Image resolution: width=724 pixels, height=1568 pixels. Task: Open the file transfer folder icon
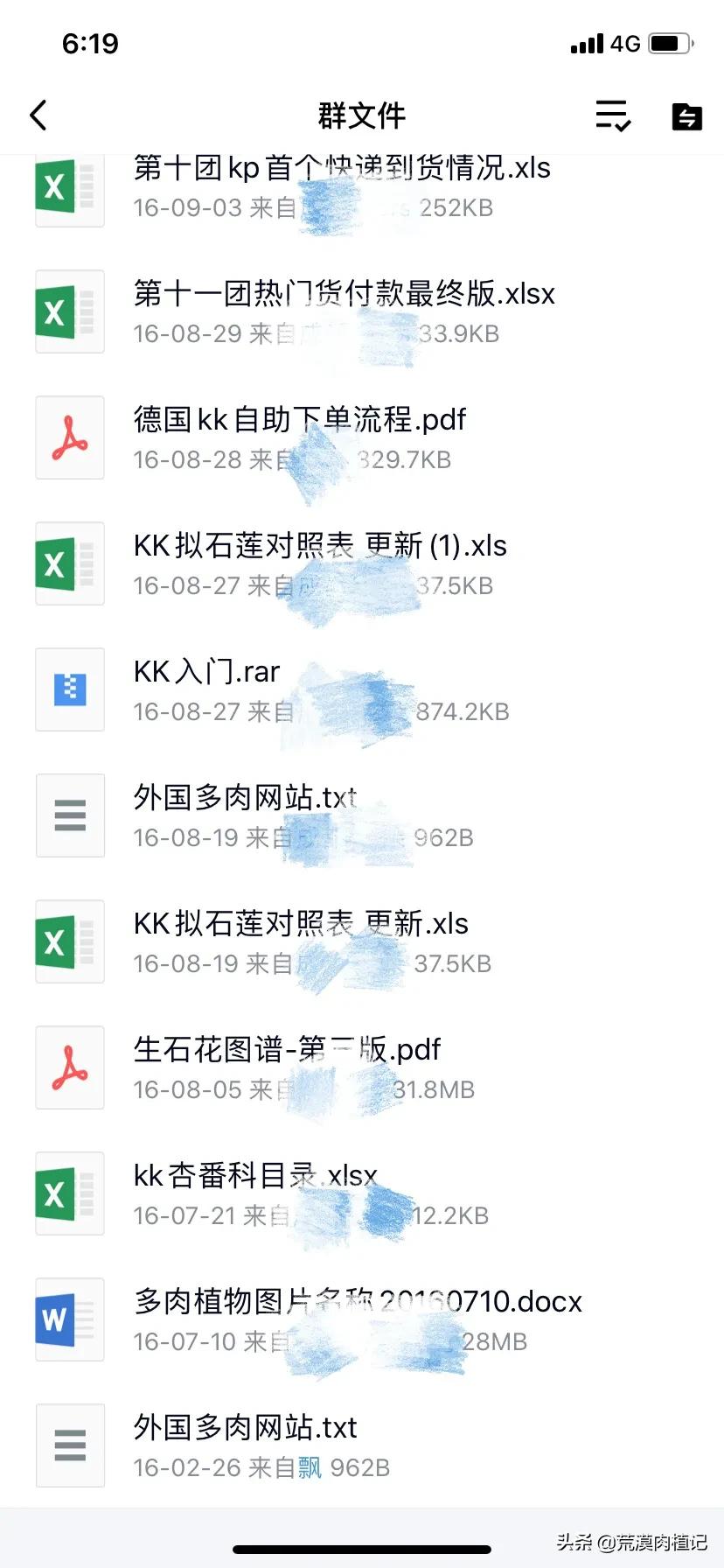click(x=687, y=115)
